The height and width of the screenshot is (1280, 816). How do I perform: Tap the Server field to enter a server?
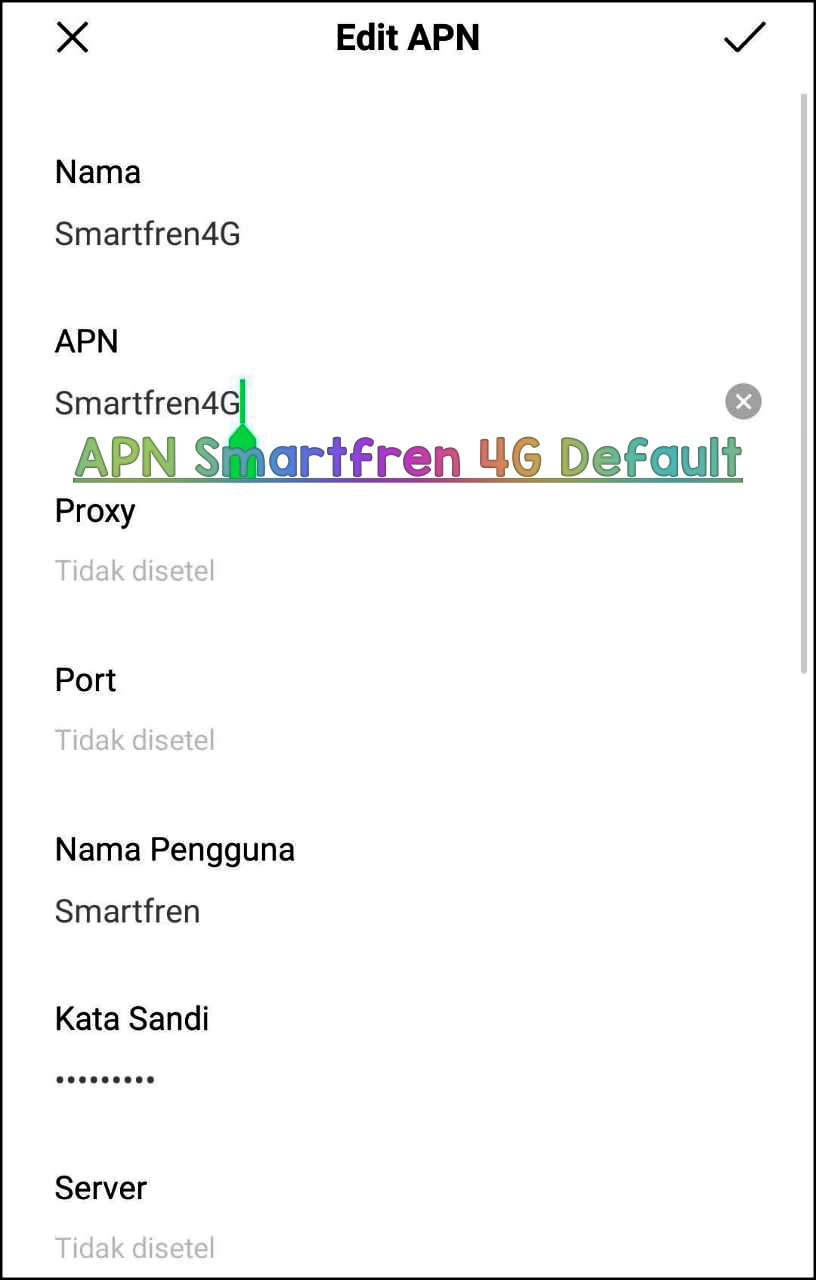(x=135, y=1248)
